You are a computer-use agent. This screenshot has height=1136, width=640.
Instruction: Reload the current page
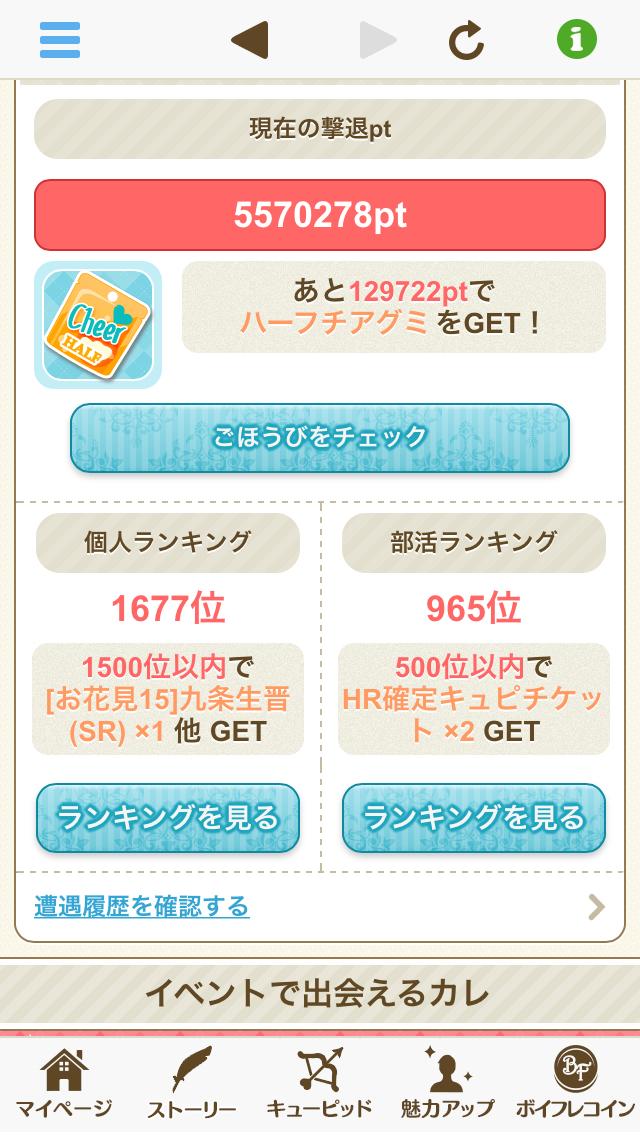tap(466, 40)
